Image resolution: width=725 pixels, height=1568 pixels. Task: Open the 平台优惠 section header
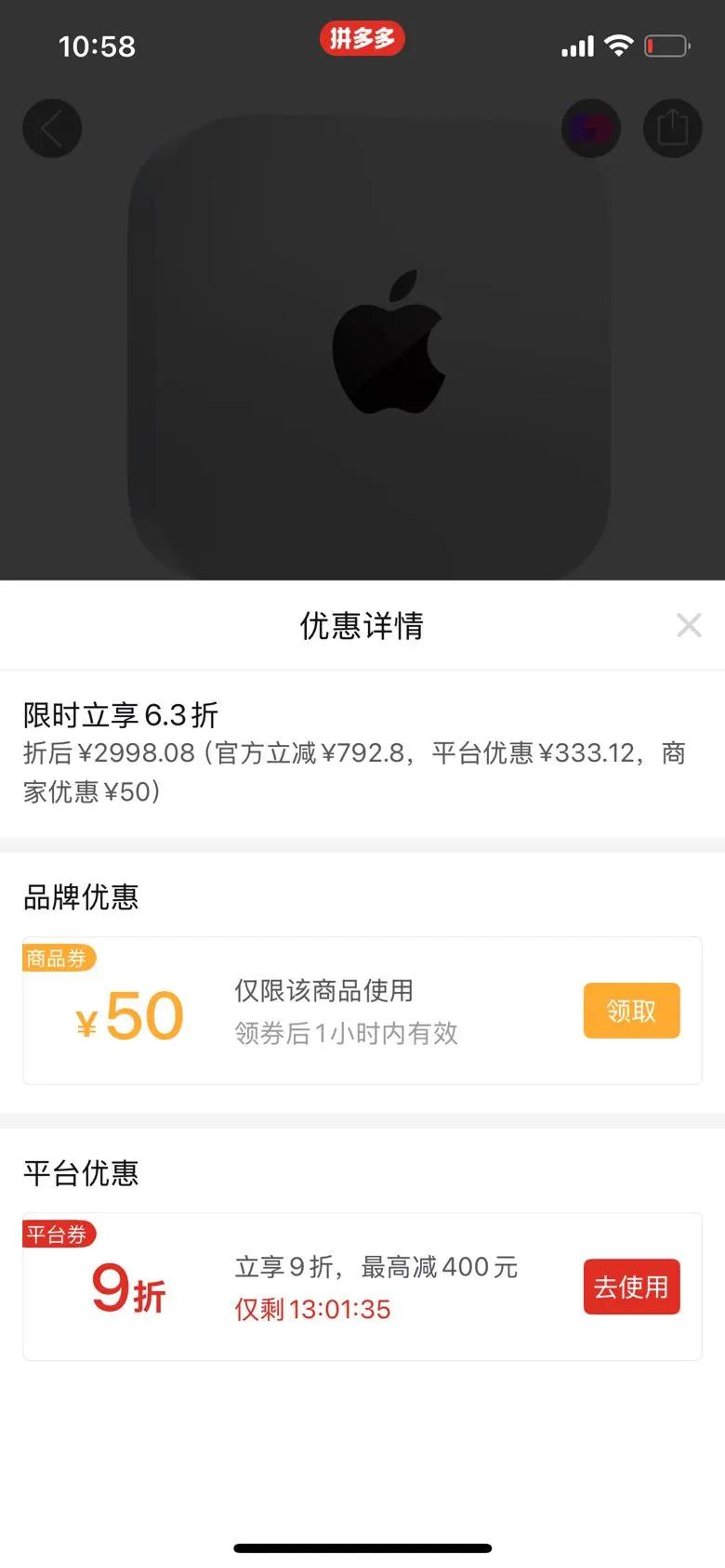[82, 1173]
